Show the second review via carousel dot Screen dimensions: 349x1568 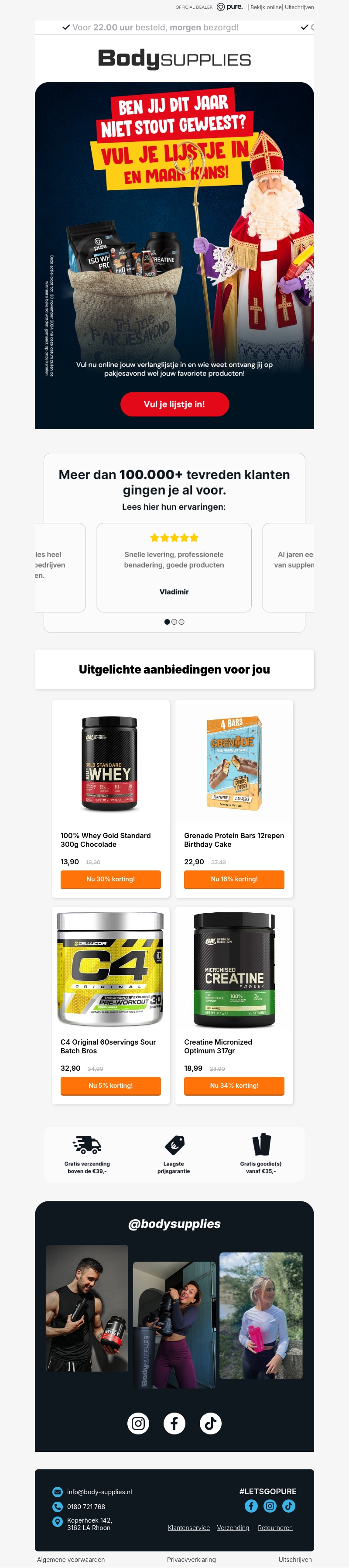pyautogui.click(x=174, y=622)
